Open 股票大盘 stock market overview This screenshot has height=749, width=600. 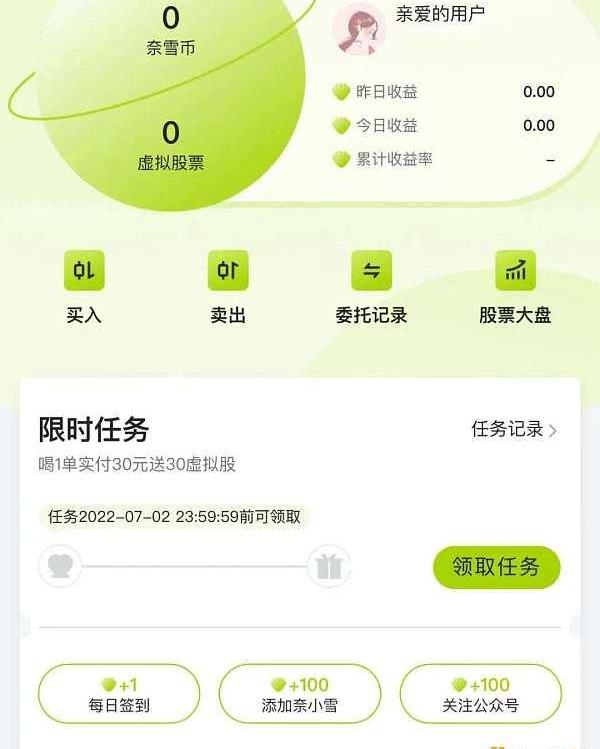click(x=515, y=287)
